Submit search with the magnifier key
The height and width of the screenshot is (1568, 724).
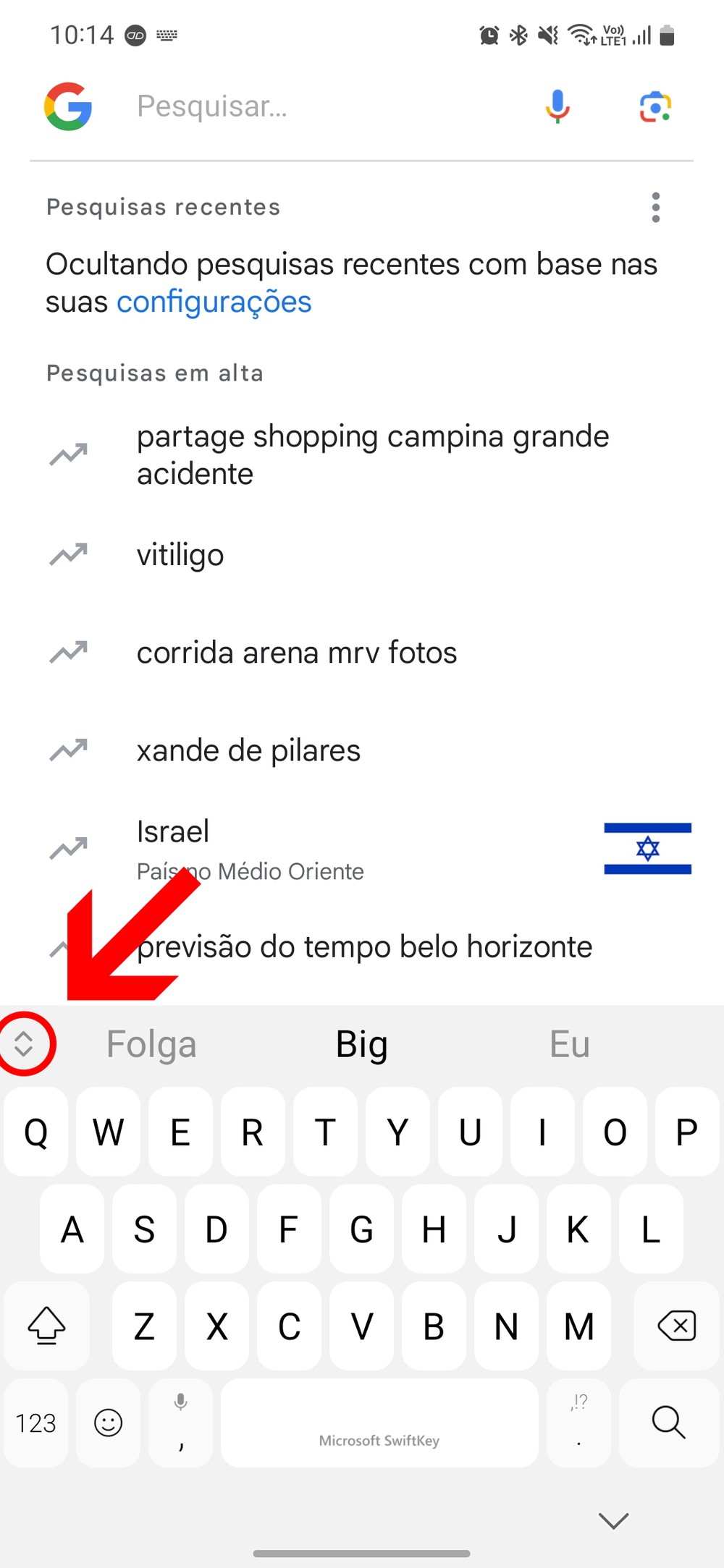(x=668, y=1423)
